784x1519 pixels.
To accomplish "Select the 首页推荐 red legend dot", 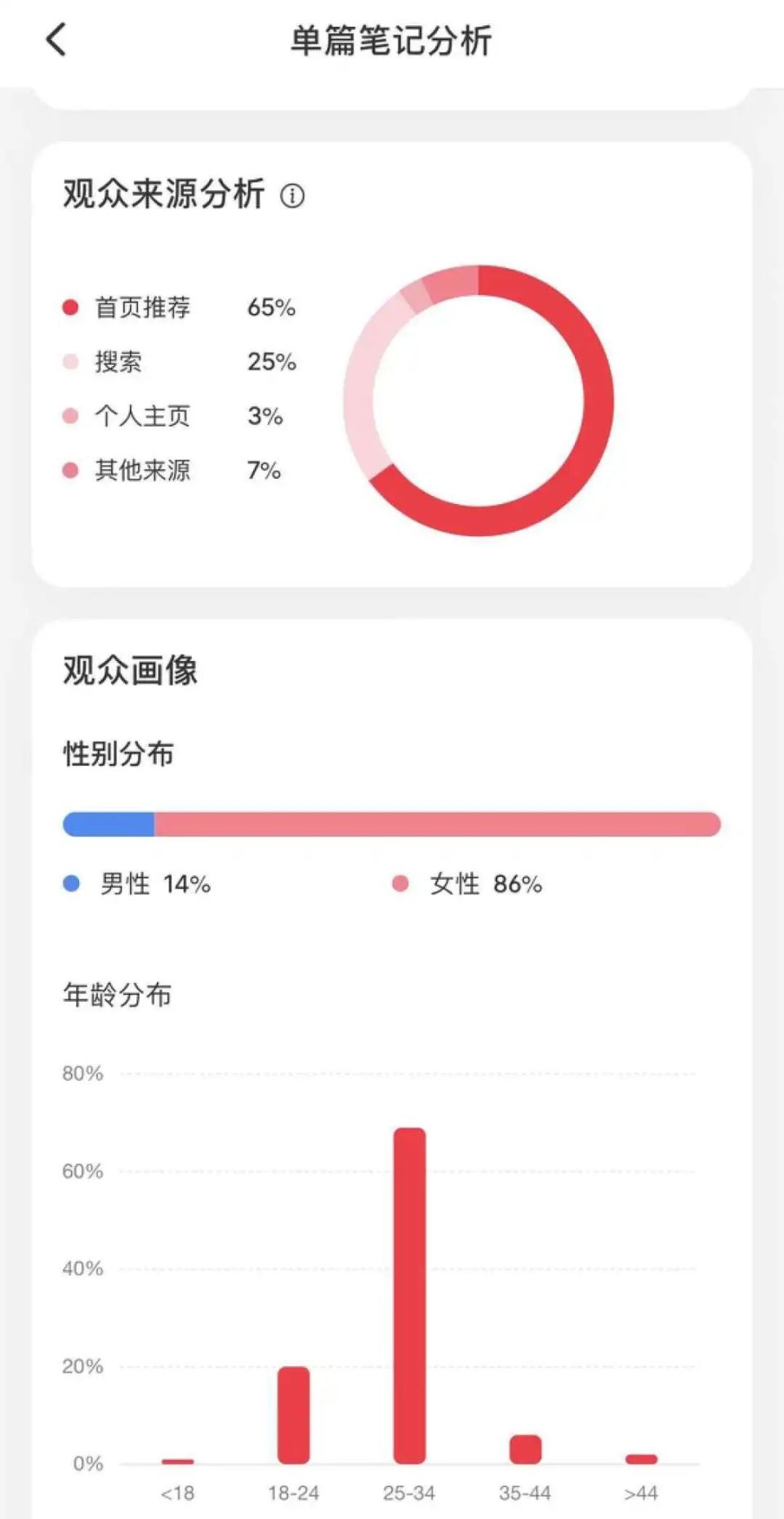I will tap(69, 307).
